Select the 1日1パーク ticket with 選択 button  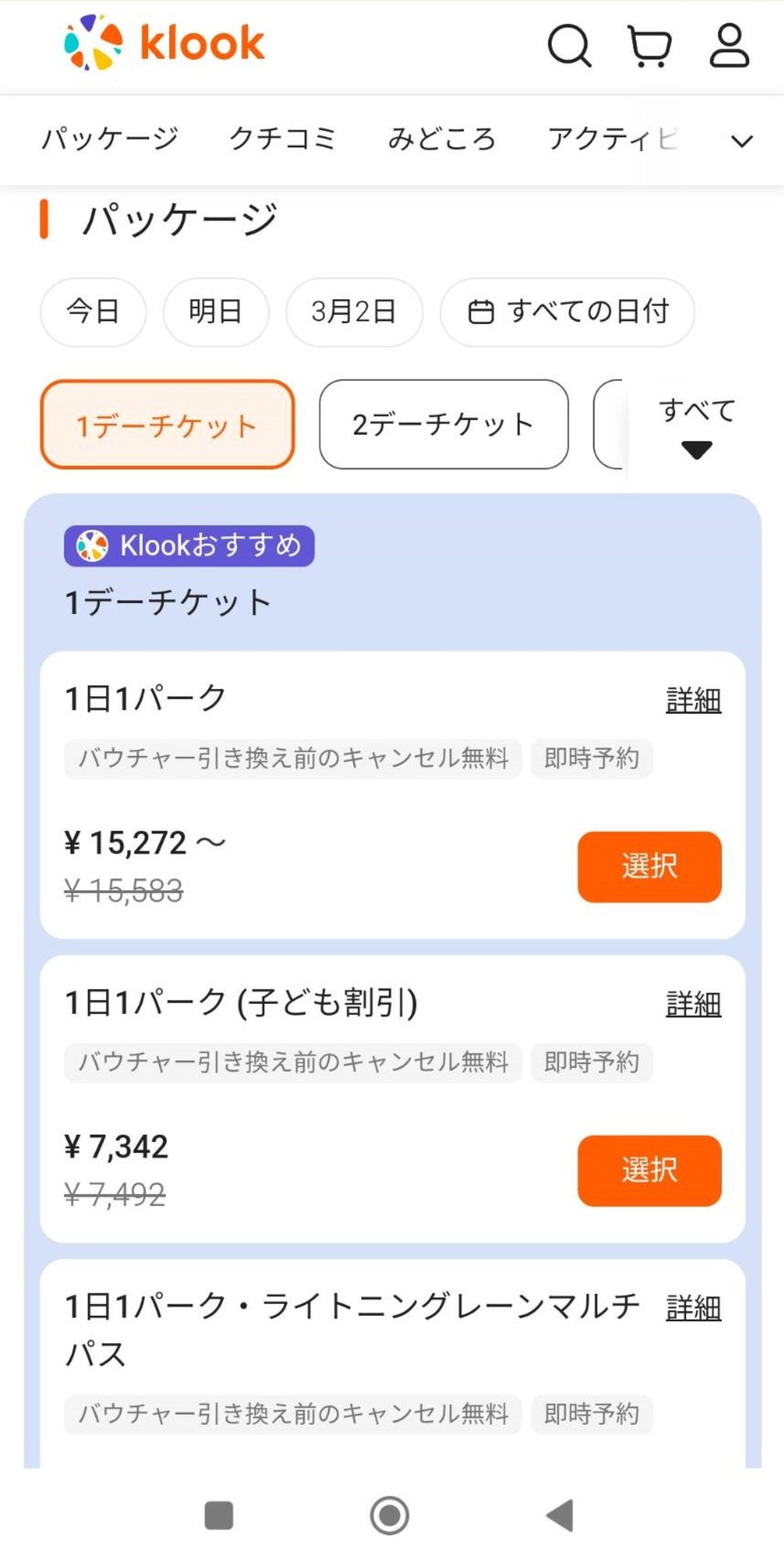[650, 866]
